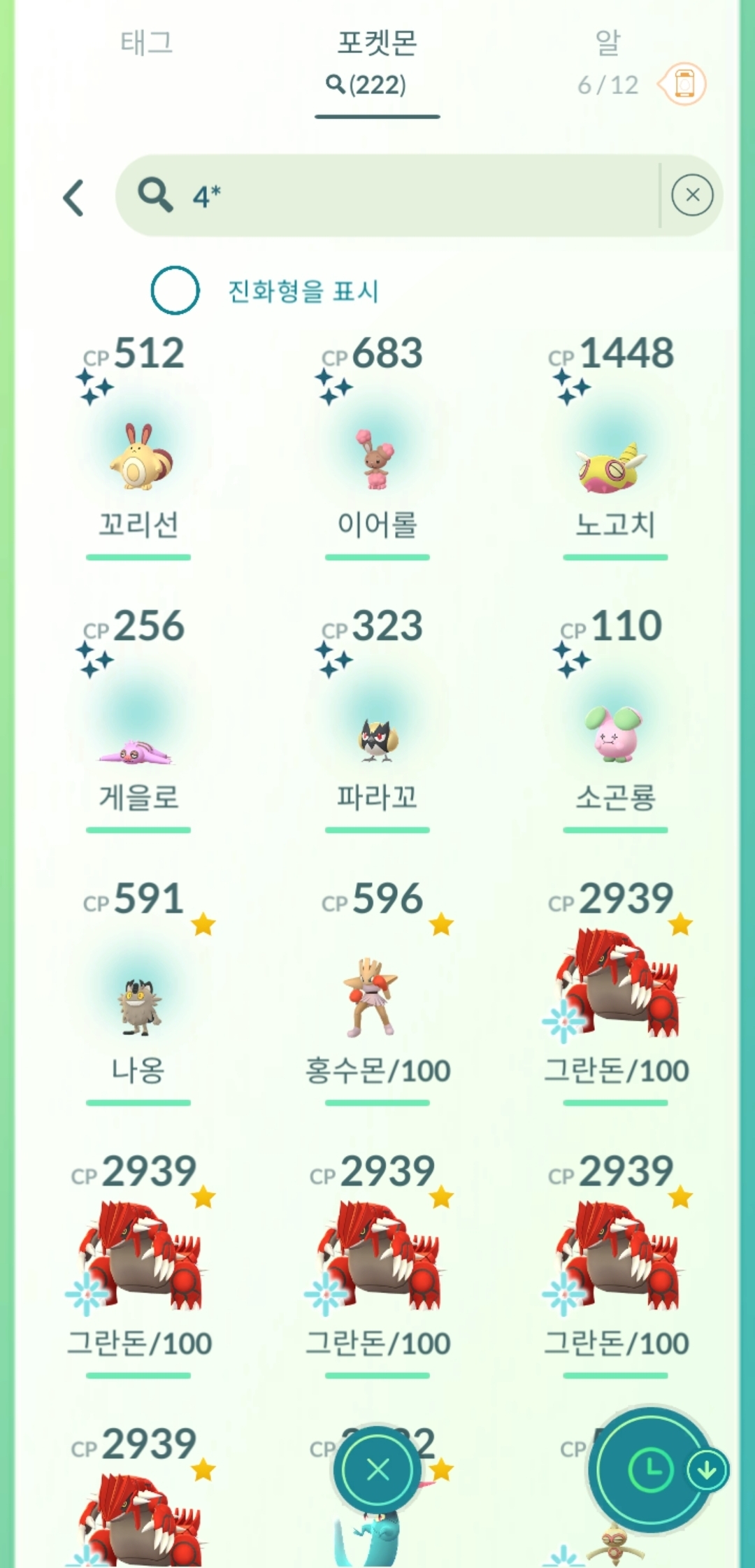
Task: Enable the 진화형을 표시 option
Action: (175, 290)
